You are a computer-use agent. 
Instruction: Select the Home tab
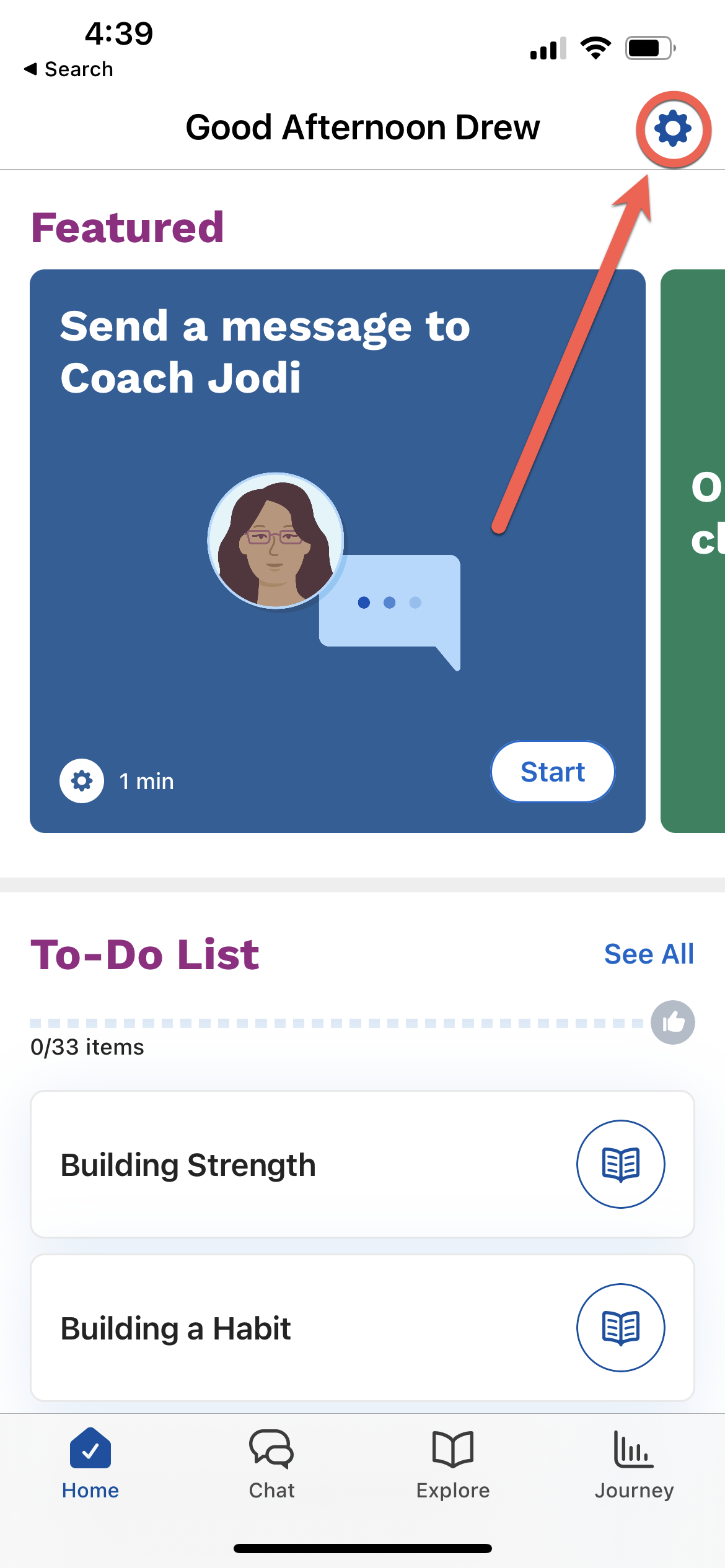tap(90, 1464)
